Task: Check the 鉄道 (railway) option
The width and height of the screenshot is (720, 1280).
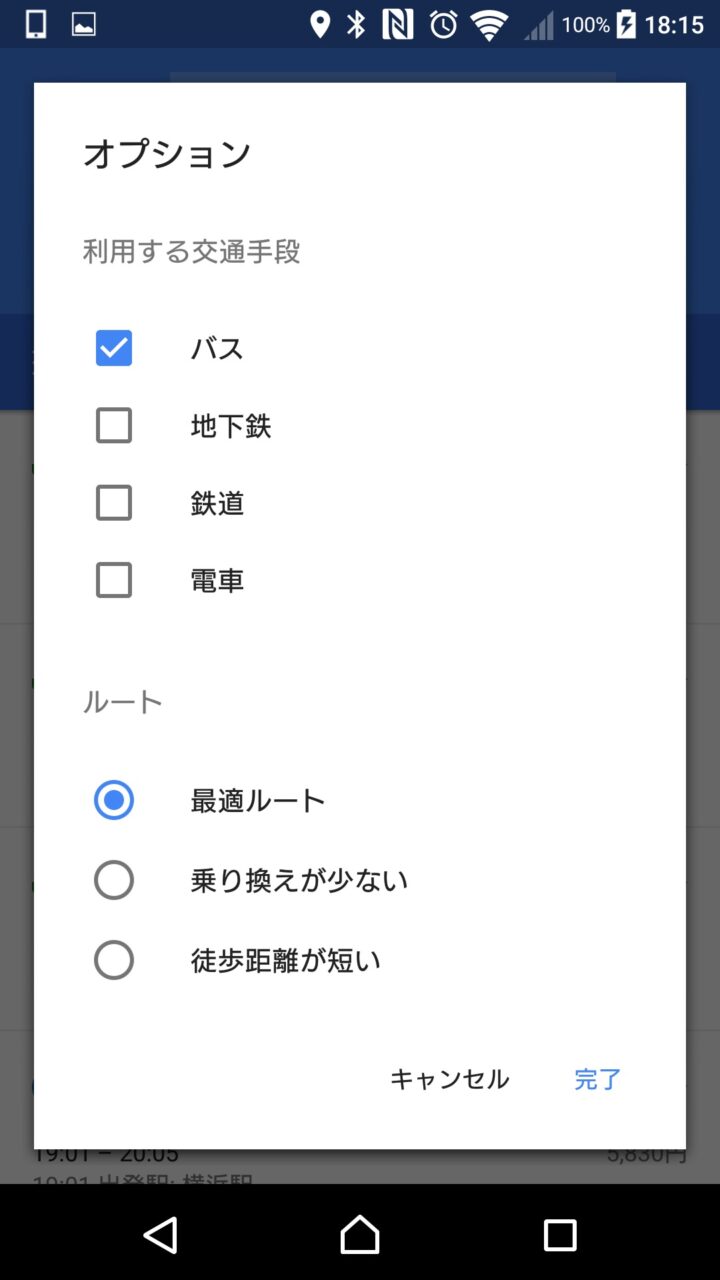Action: [x=114, y=503]
